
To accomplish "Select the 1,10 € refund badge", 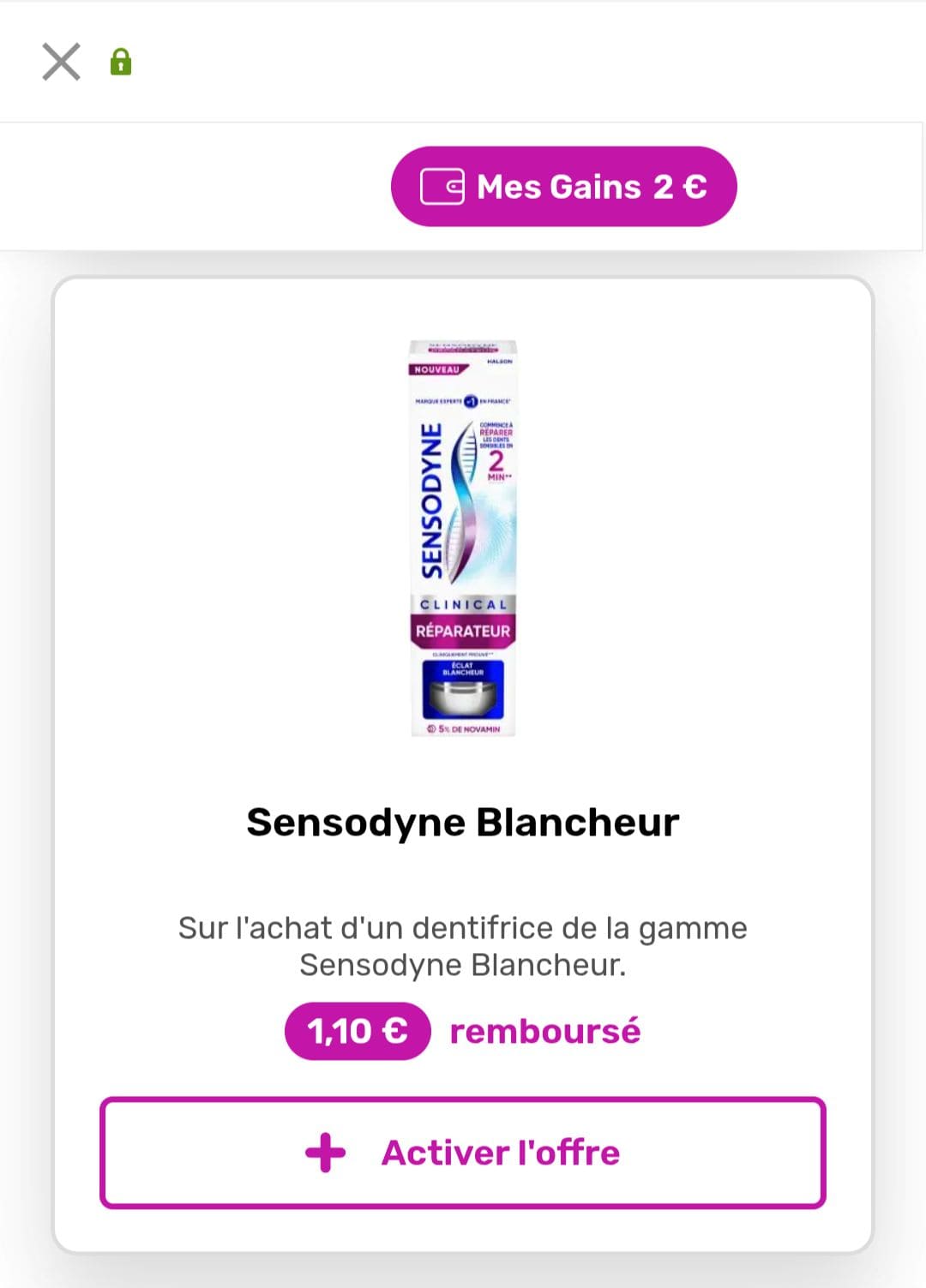I will (x=357, y=1031).
